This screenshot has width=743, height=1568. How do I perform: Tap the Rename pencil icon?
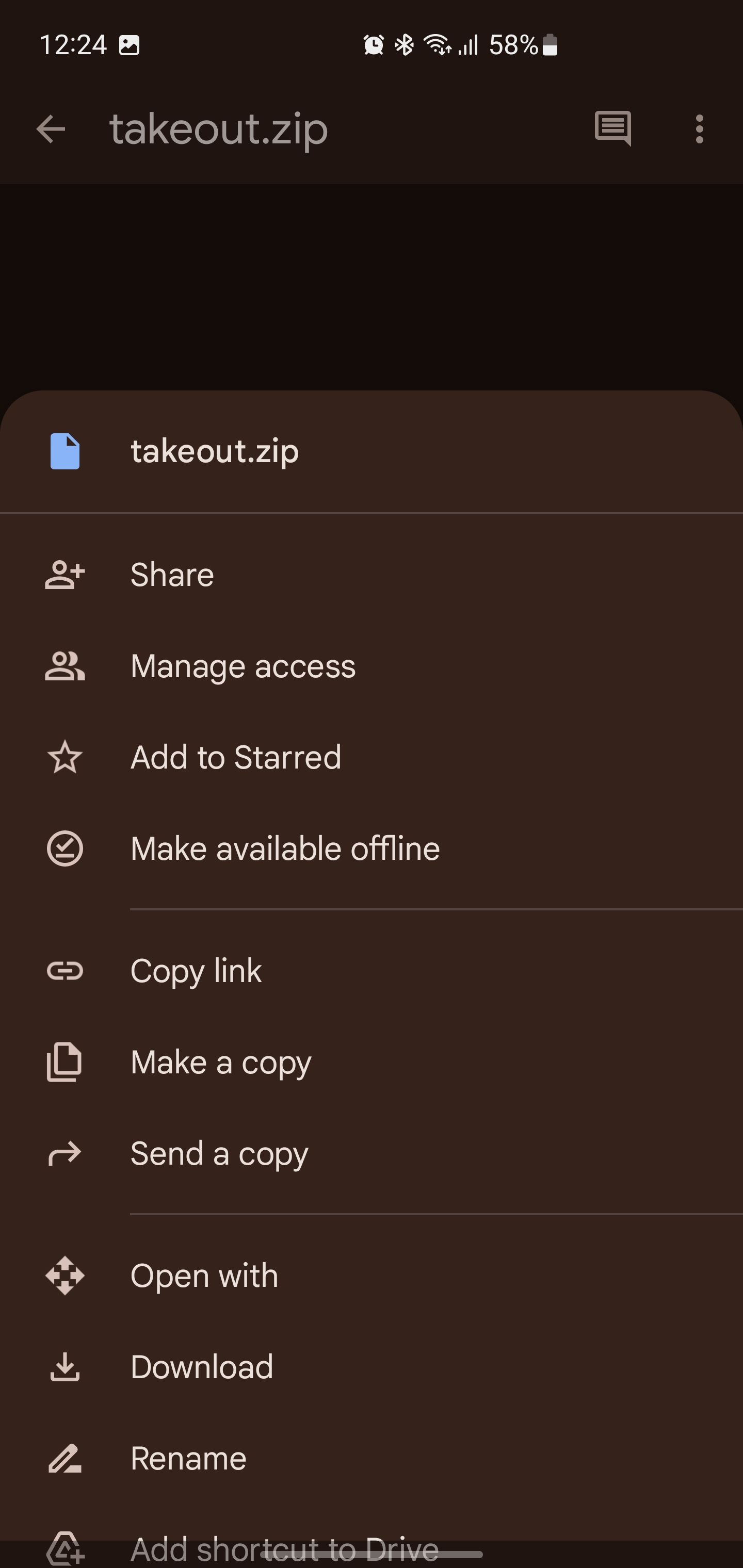click(64, 1458)
